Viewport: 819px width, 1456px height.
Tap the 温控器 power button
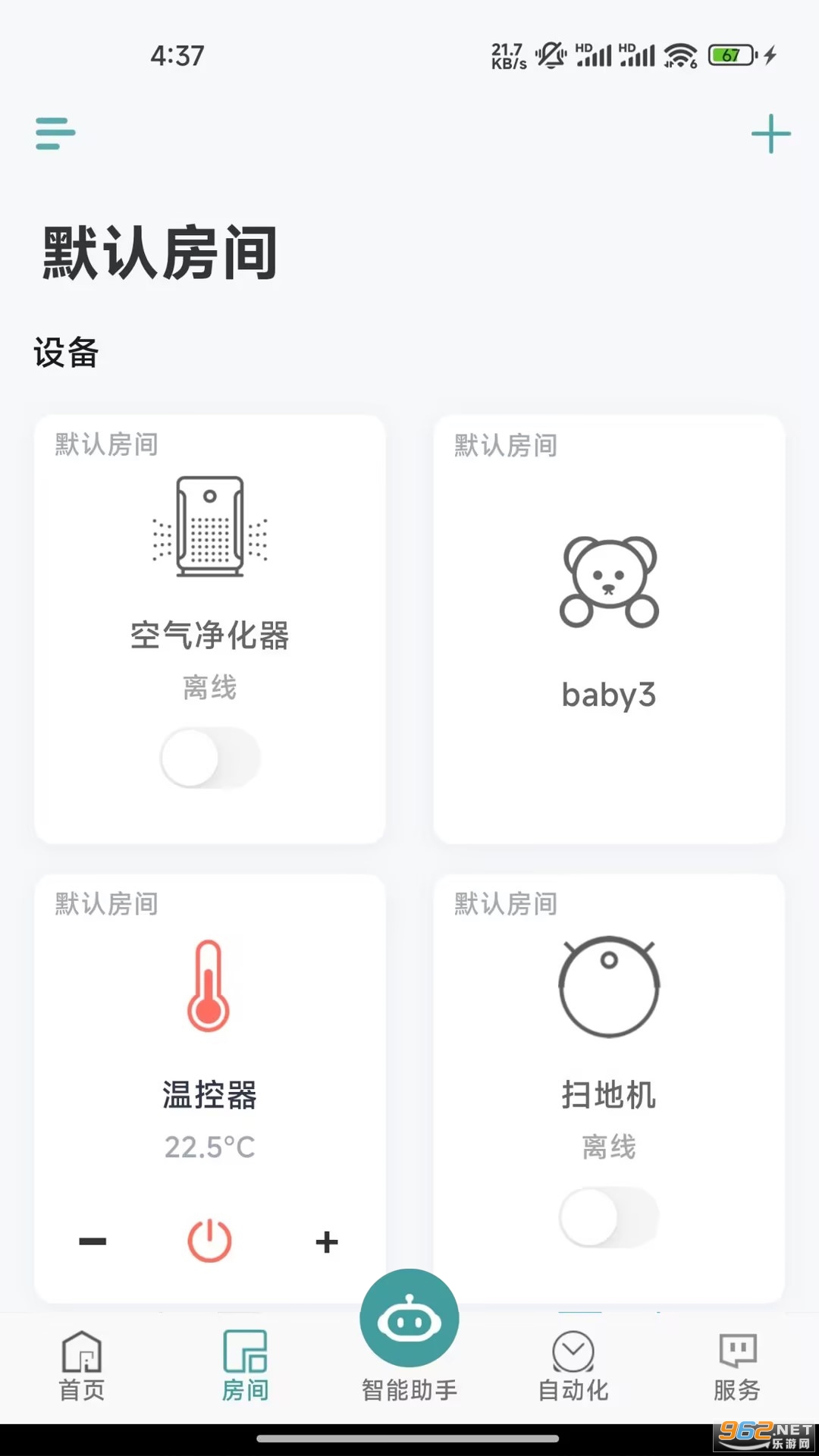209,1241
